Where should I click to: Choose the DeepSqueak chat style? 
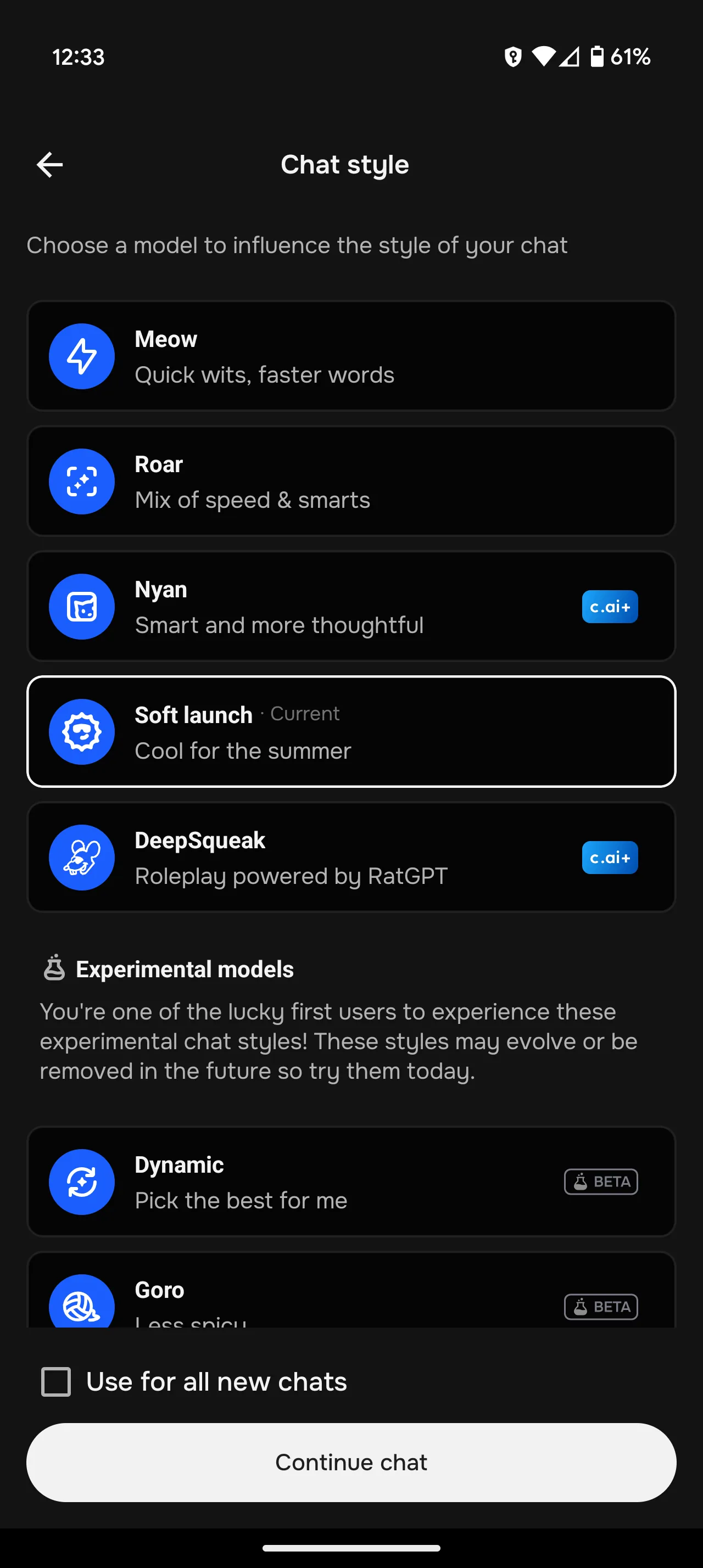coord(350,857)
